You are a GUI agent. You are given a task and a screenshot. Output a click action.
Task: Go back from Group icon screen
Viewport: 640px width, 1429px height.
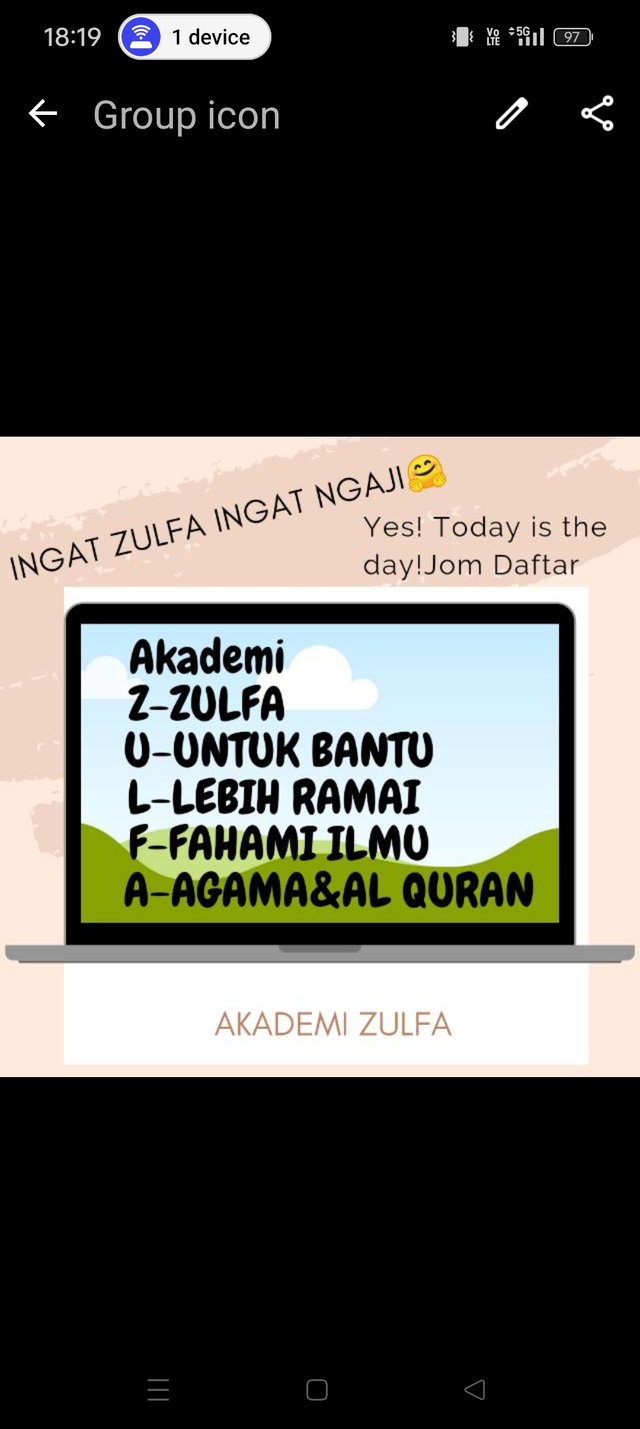(x=42, y=114)
